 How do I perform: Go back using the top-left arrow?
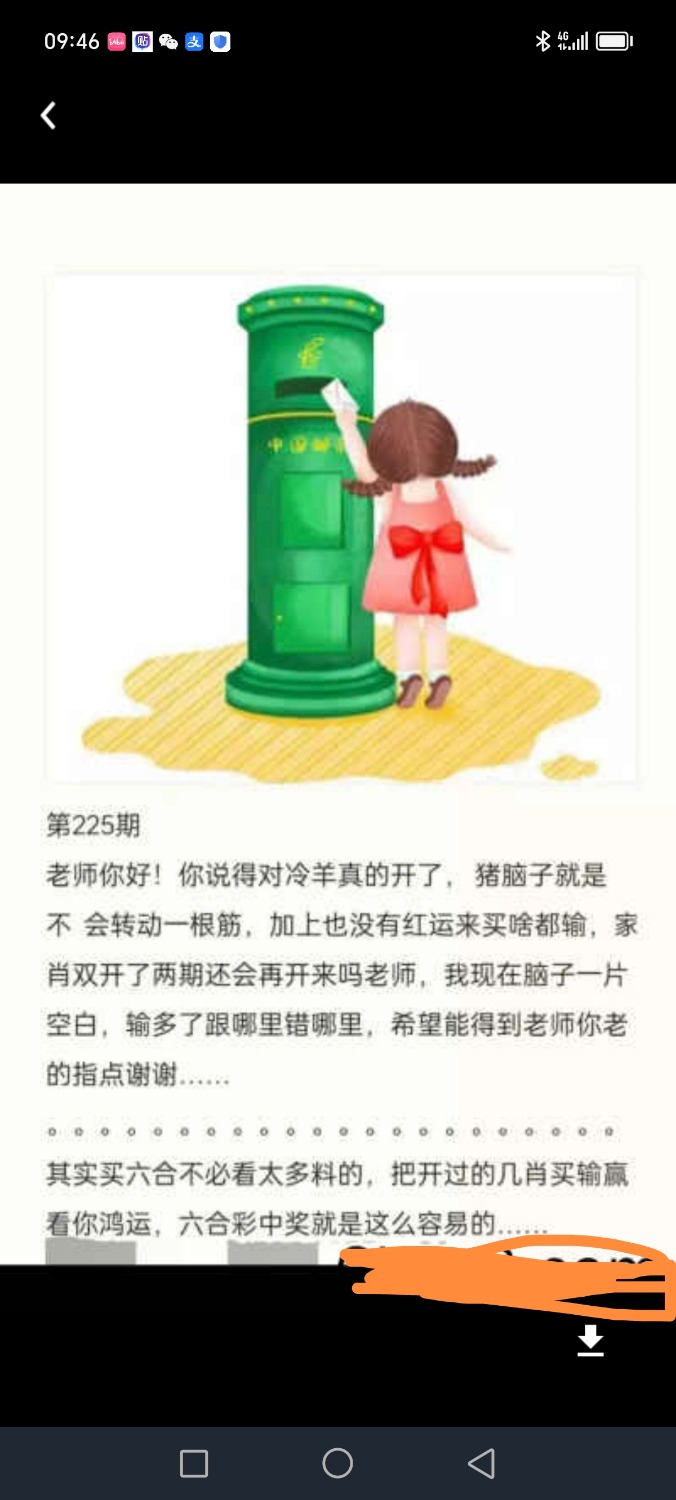[47, 116]
